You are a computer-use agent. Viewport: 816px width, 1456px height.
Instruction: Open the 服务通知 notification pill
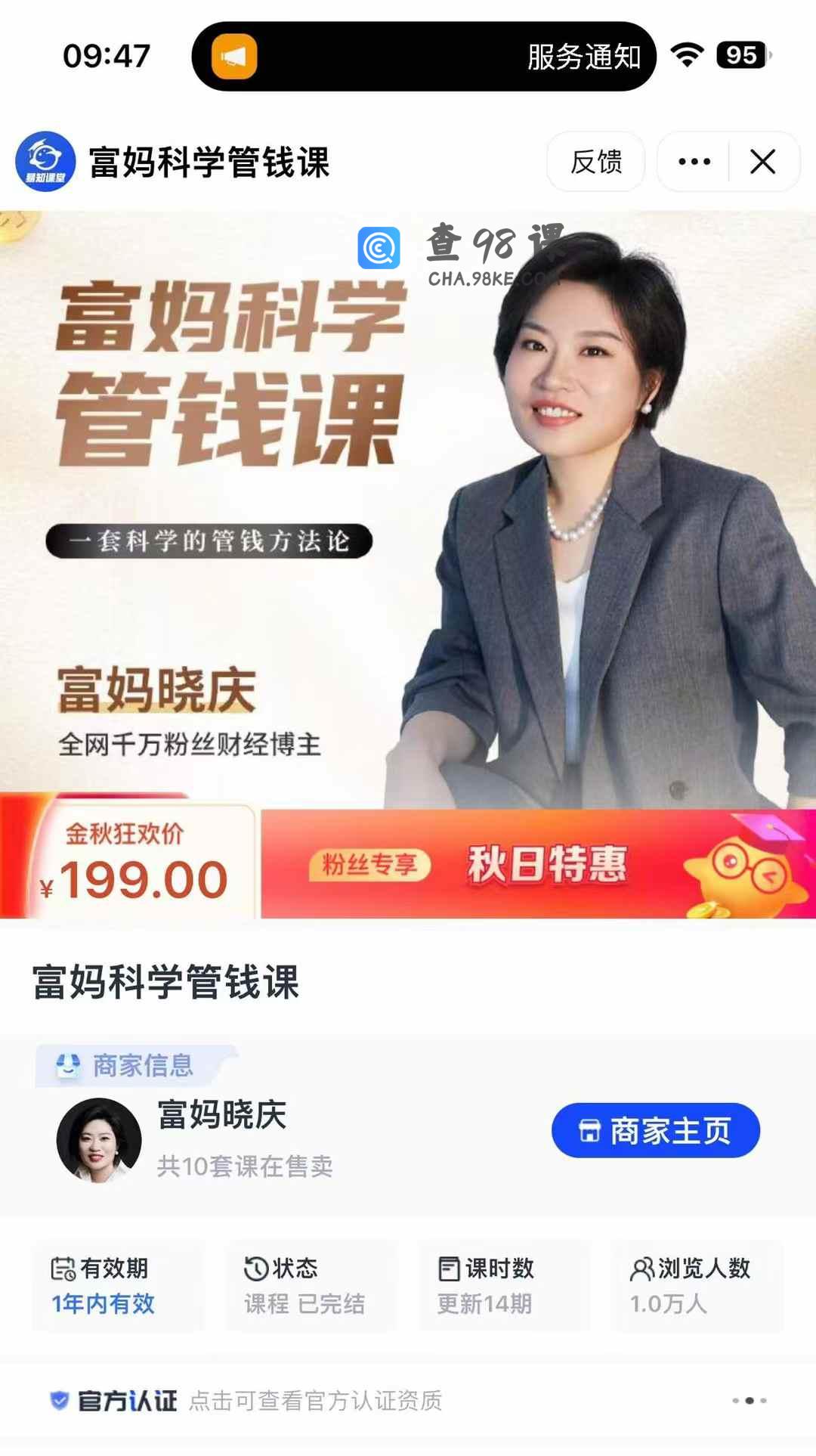pos(423,57)
